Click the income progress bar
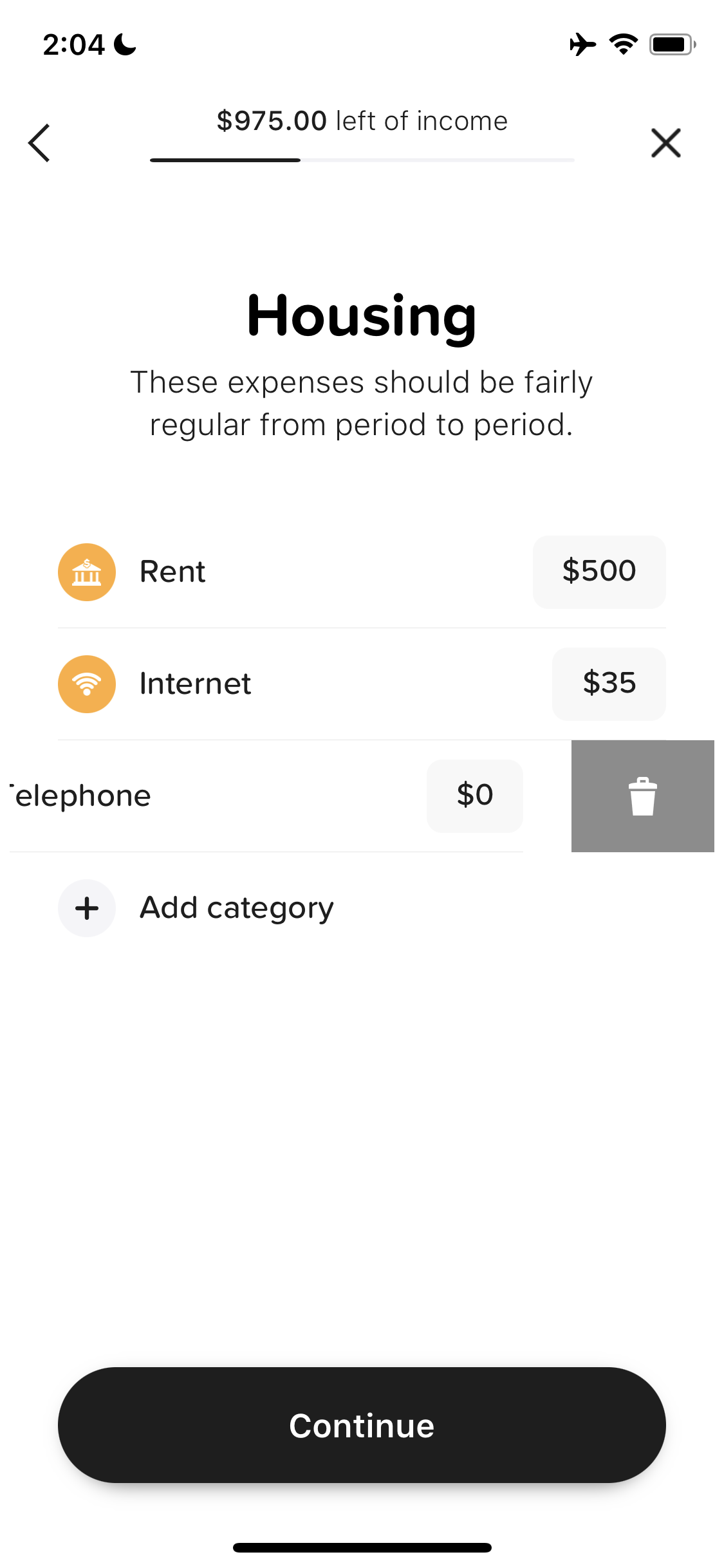This screenshot has width=724, height=1568. coord(362,160)
